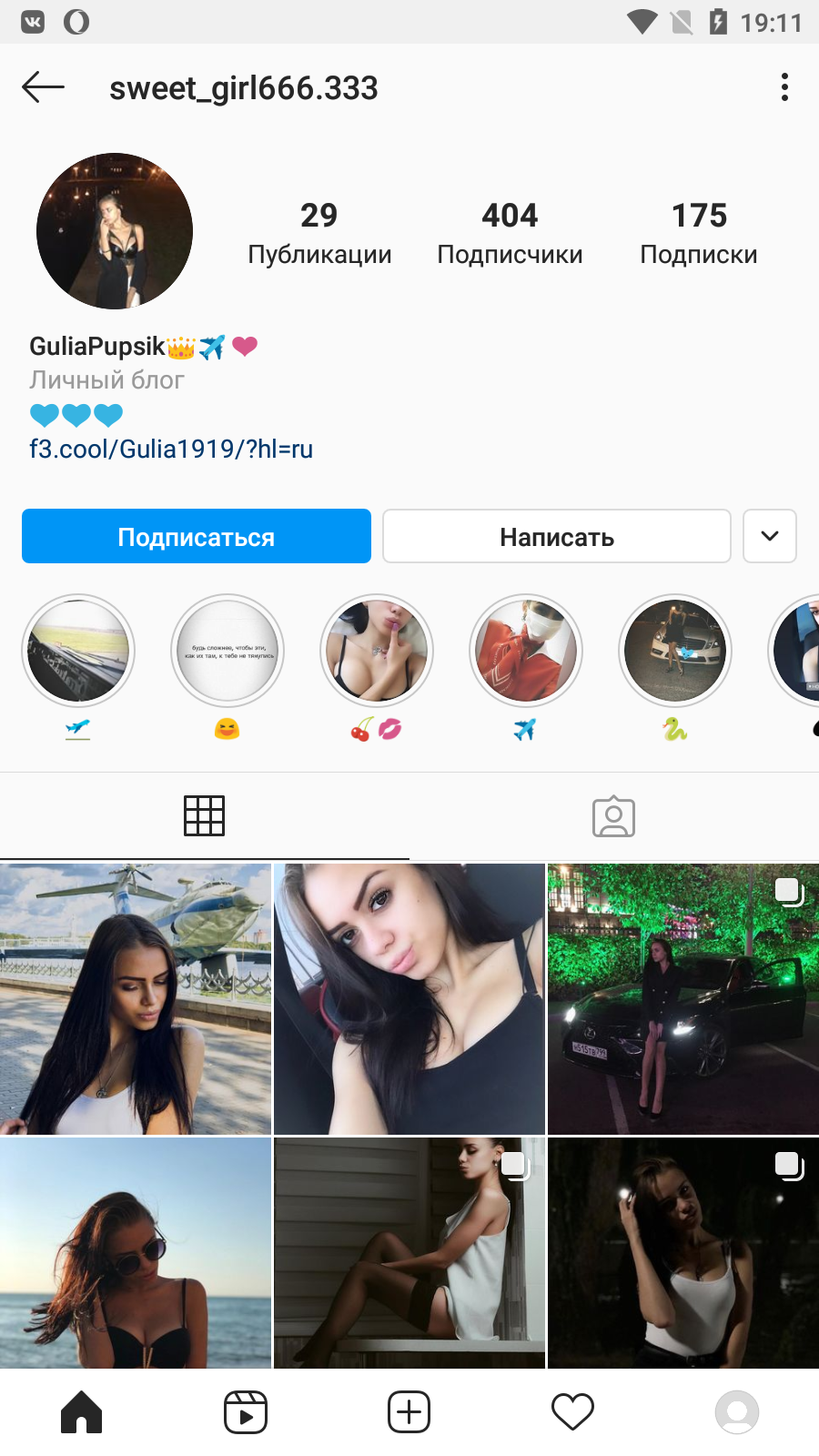Expand suggested accounts with the chevron button
This screenshot has width=819, height=1456.
(x=770, y=536)
